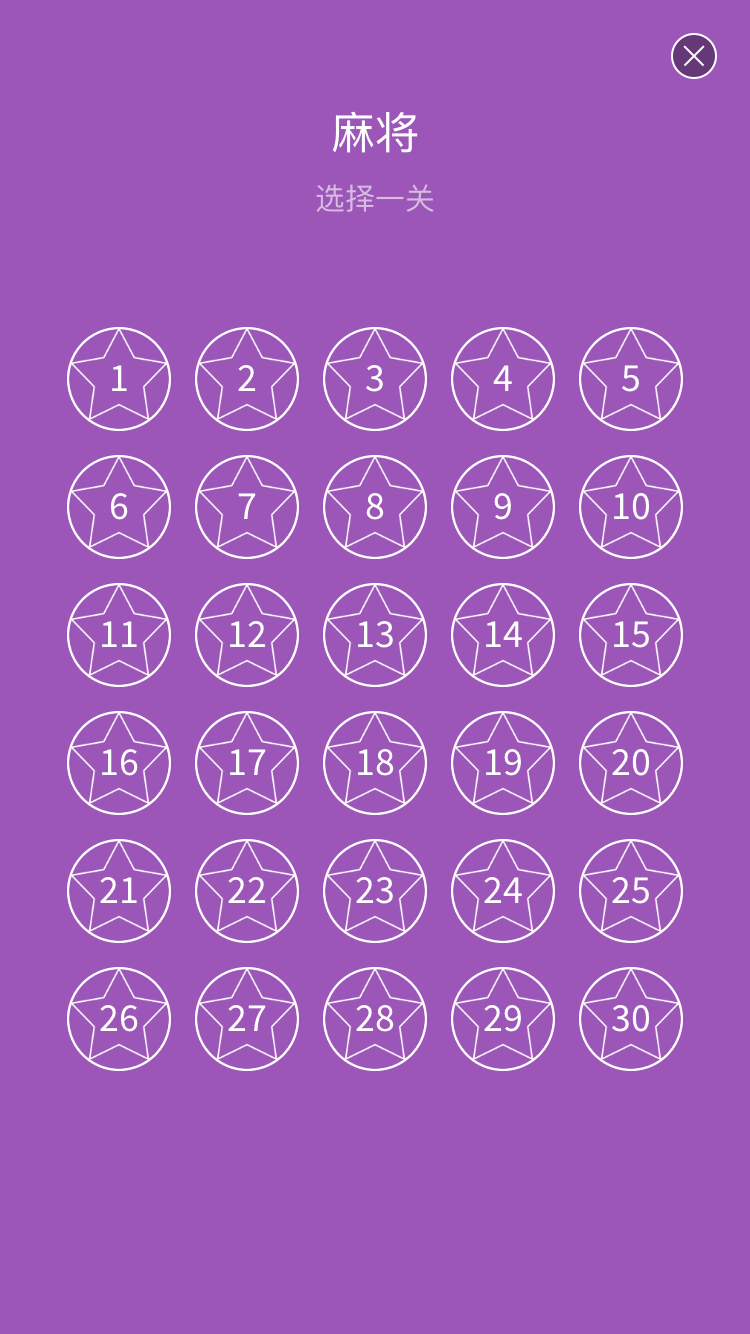
Task: Open level 24
Action: tap(503, 891)
